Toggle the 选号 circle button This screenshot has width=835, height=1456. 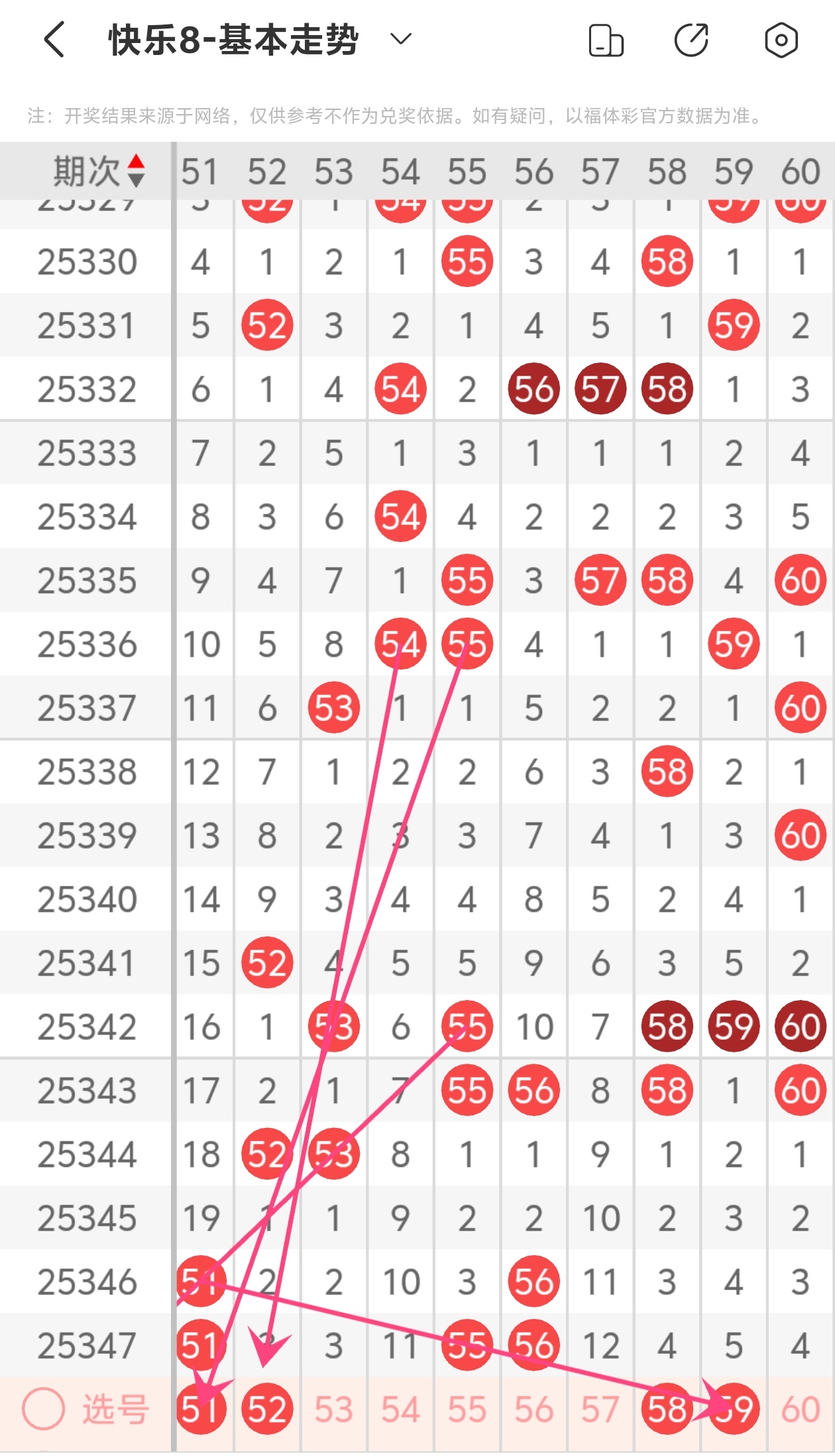click(44, 1409)
